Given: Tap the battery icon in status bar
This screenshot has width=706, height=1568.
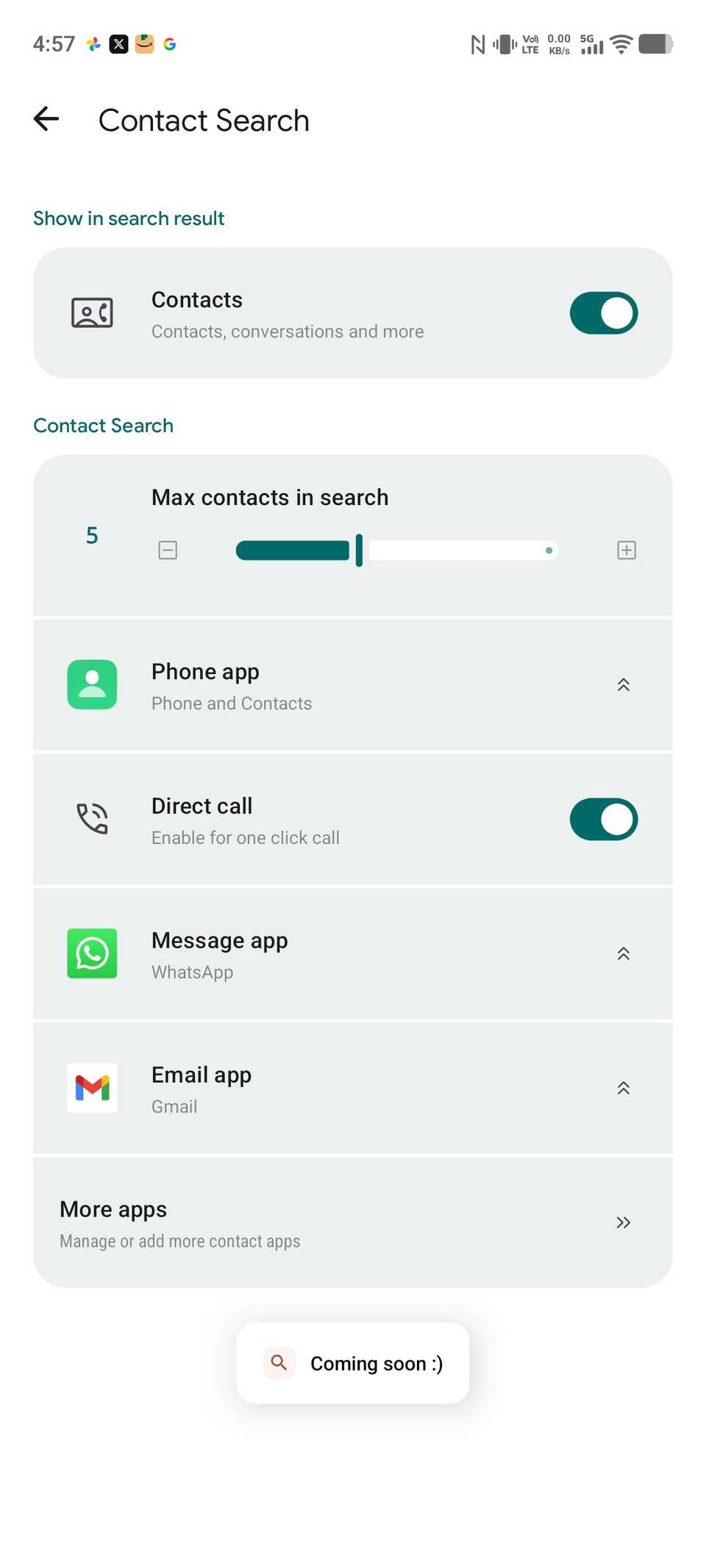Looking at the screenshot, I should pyautogui.click(x=657, y=44).
